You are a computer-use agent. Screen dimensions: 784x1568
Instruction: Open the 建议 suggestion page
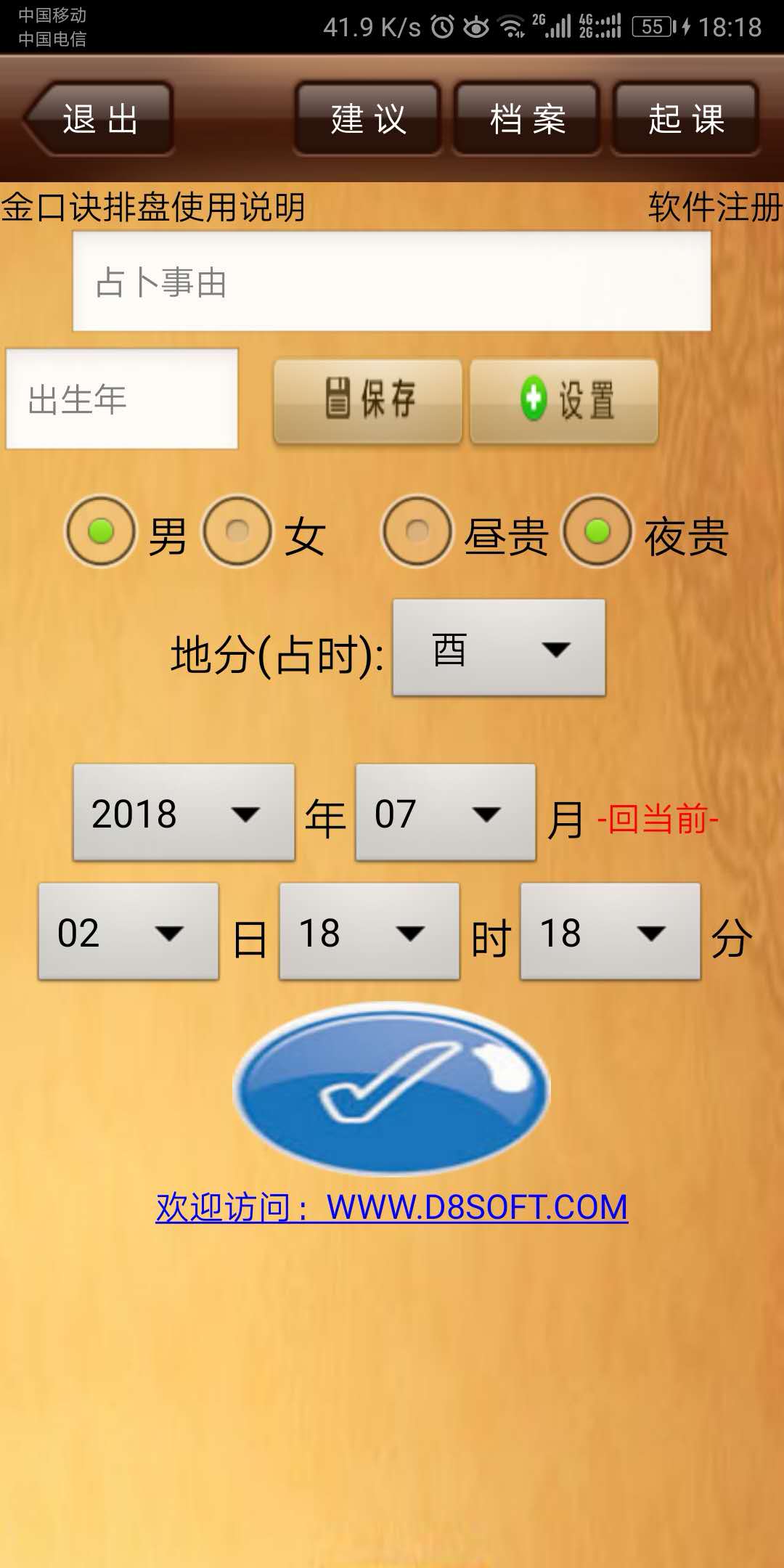point(368,119)
